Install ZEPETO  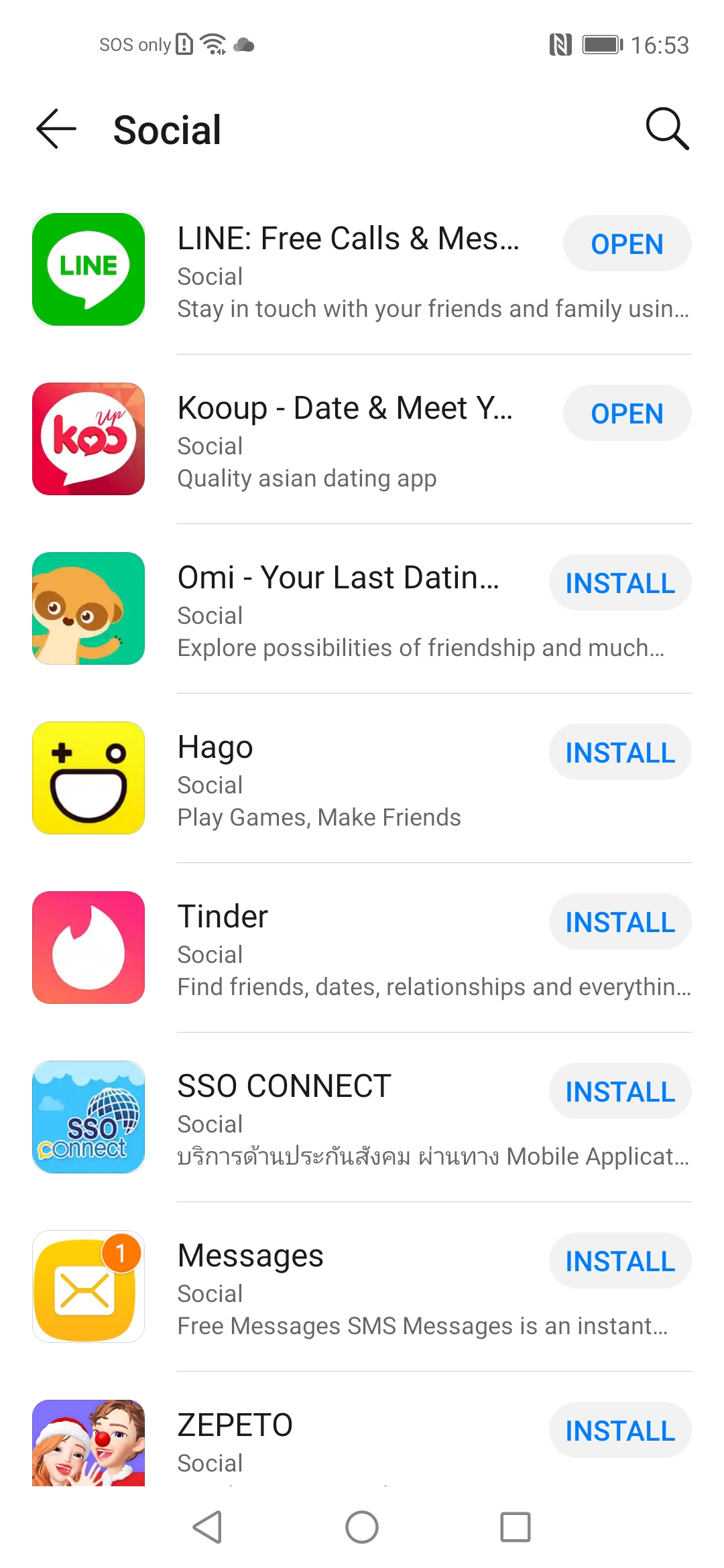pyautogui.click(x=620, y=1431)
